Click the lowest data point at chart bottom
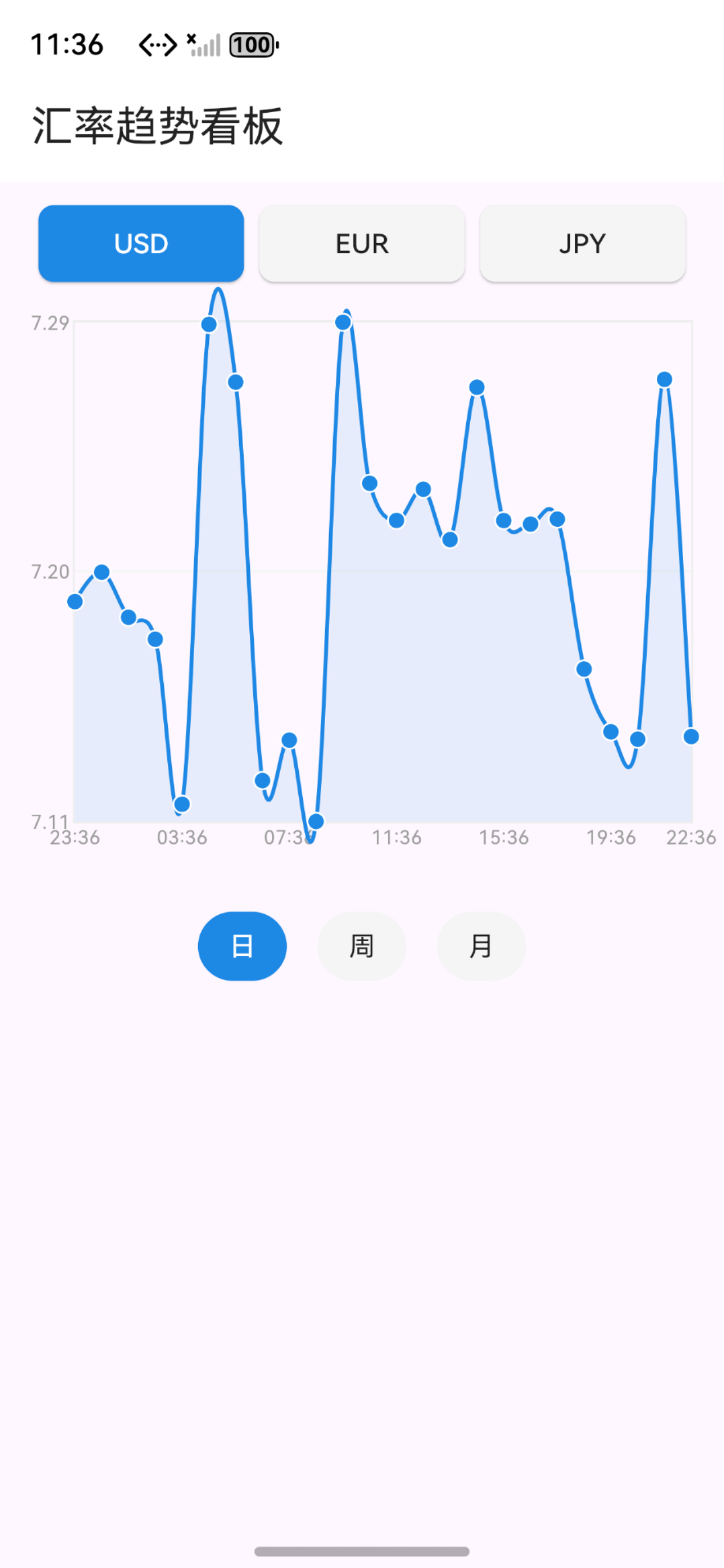 tap(315, 820)
